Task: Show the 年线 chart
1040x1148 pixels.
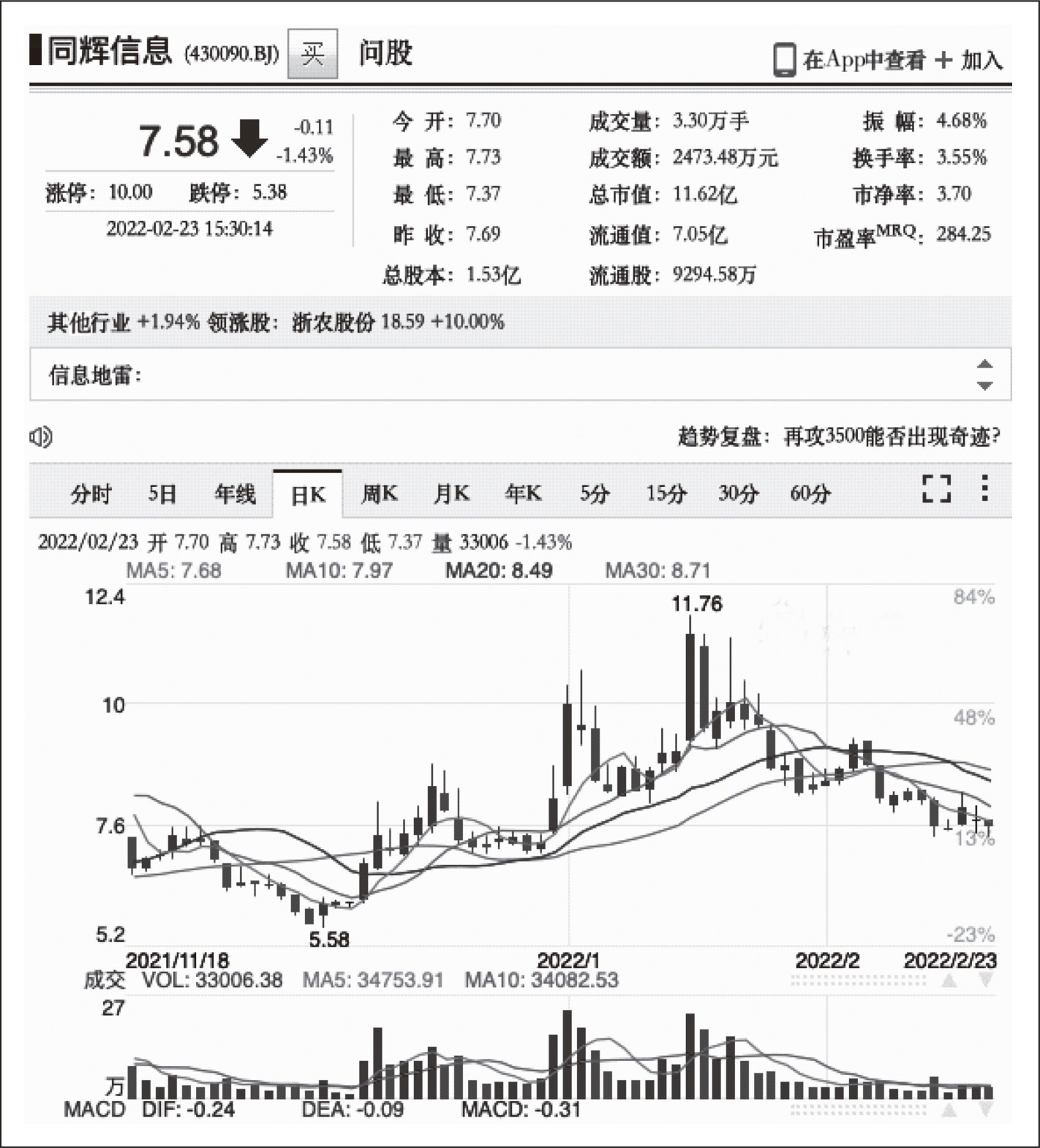Action: pyautogui.click(x=235, y=494)
